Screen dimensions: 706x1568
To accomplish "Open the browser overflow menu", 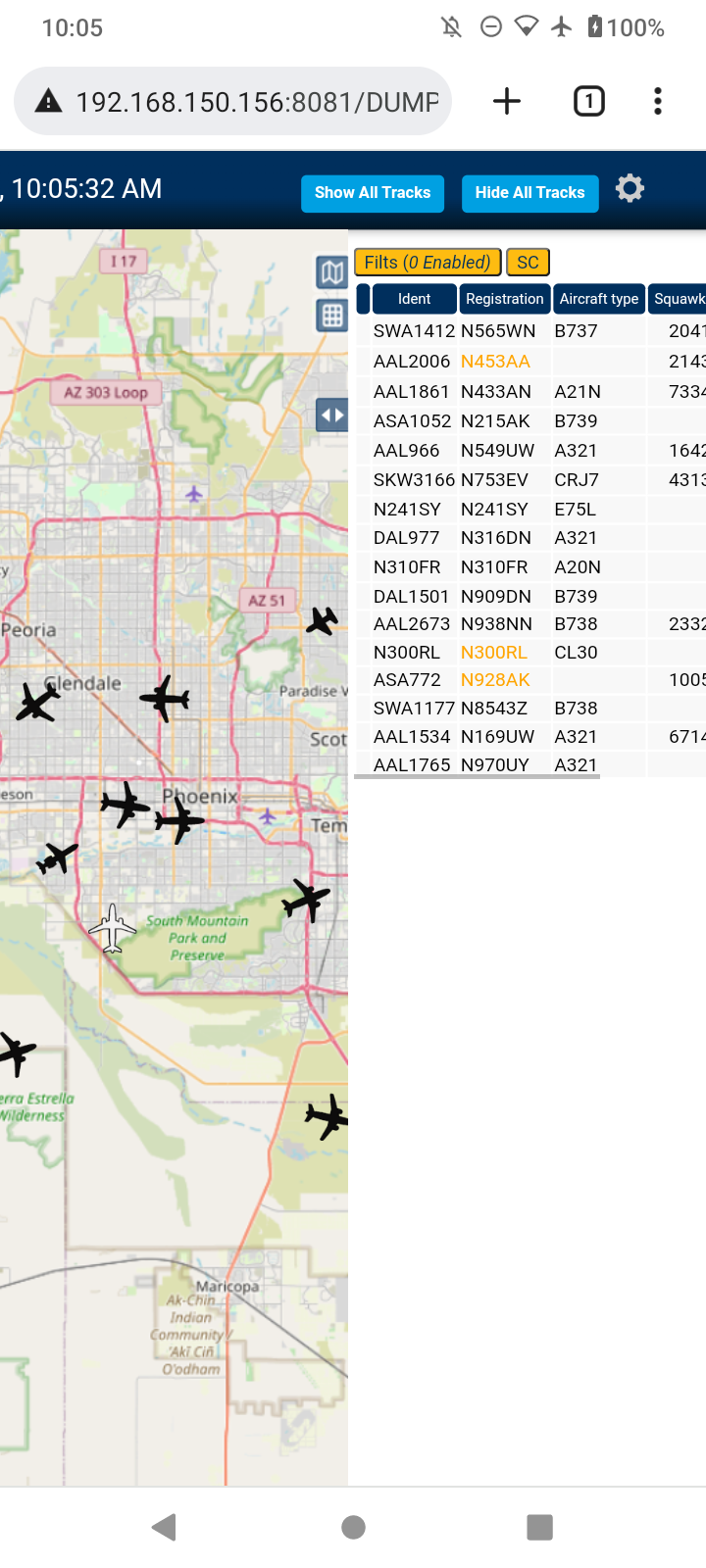I will coord(658,101).
